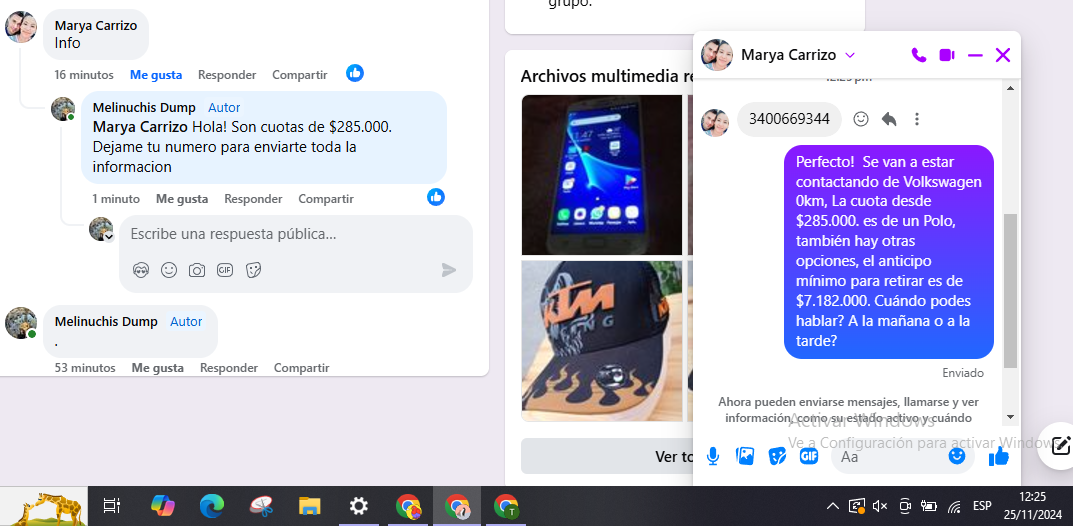Viewport: 1073px width, 526px height.
Task: Share Marya Carrizo's Info comment via Compartir
Action: [x=299, y=75]
